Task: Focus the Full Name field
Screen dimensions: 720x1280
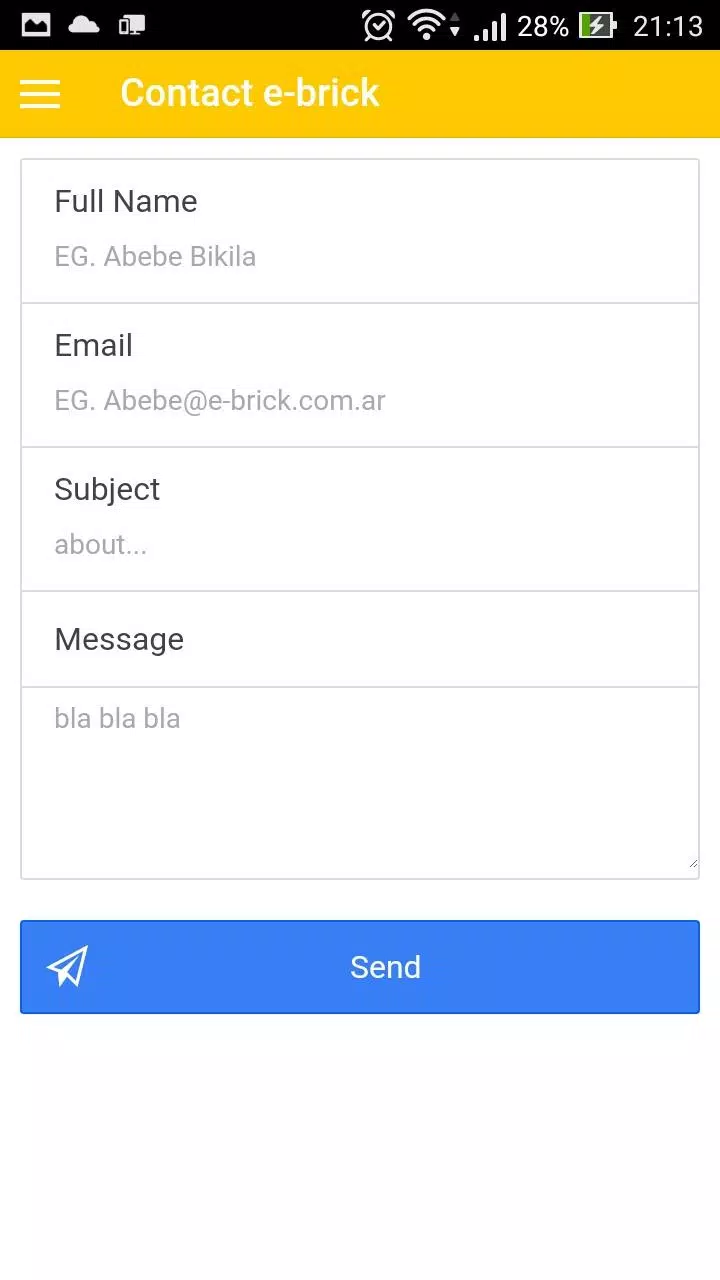Action: 360,257
